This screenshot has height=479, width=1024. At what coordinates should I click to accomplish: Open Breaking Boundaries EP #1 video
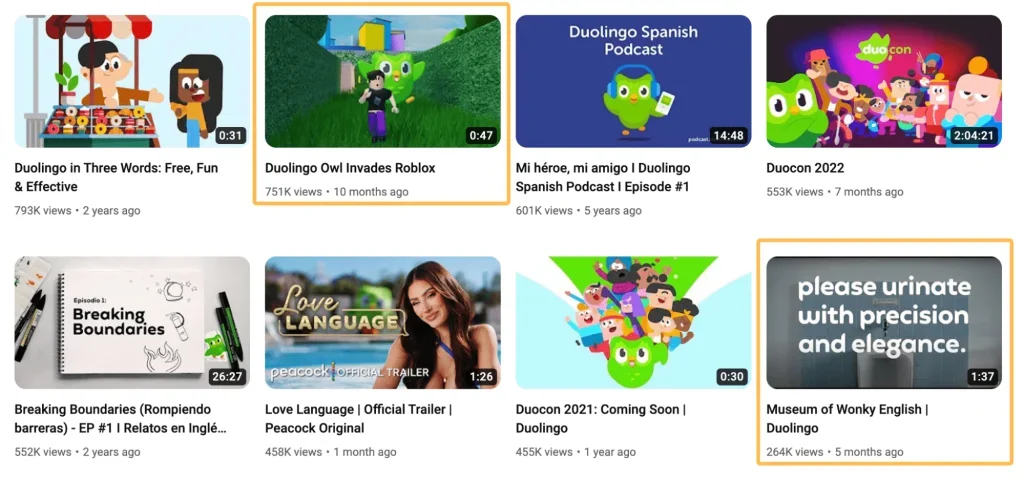[x=132, y=322]
